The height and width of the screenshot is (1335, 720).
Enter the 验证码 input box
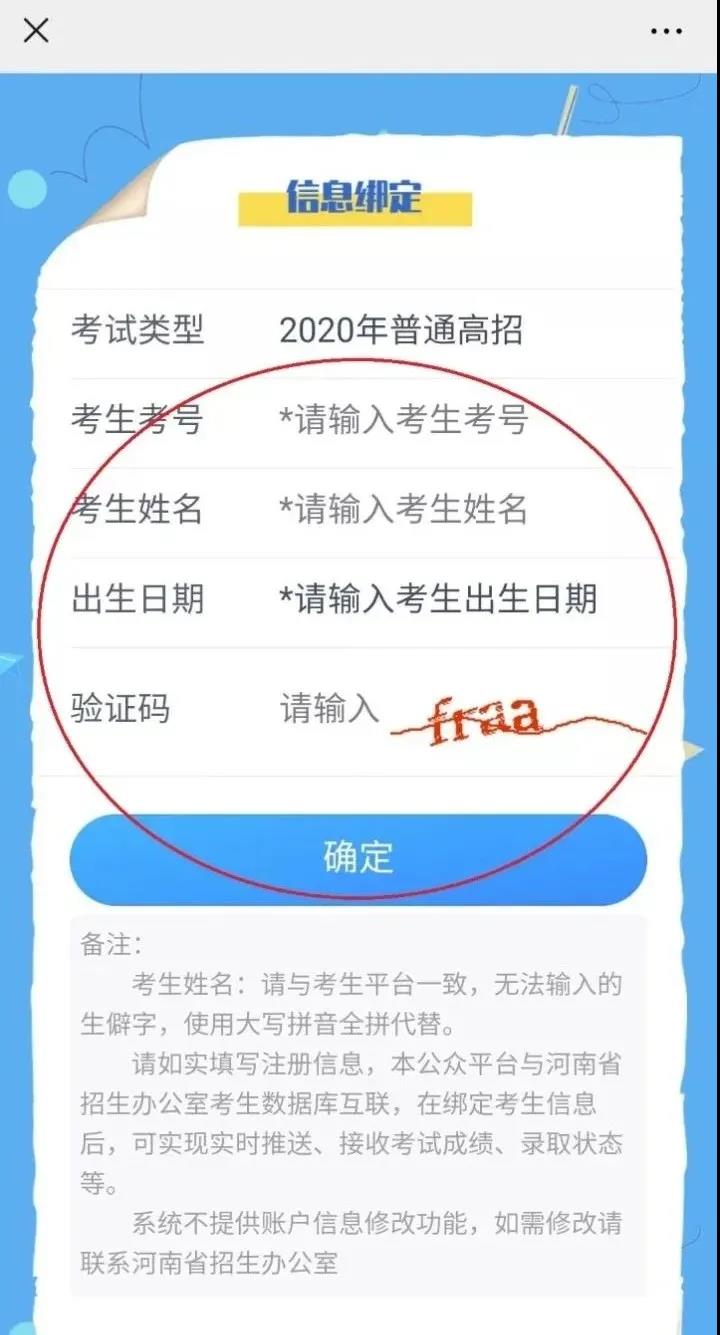(329, 710)
